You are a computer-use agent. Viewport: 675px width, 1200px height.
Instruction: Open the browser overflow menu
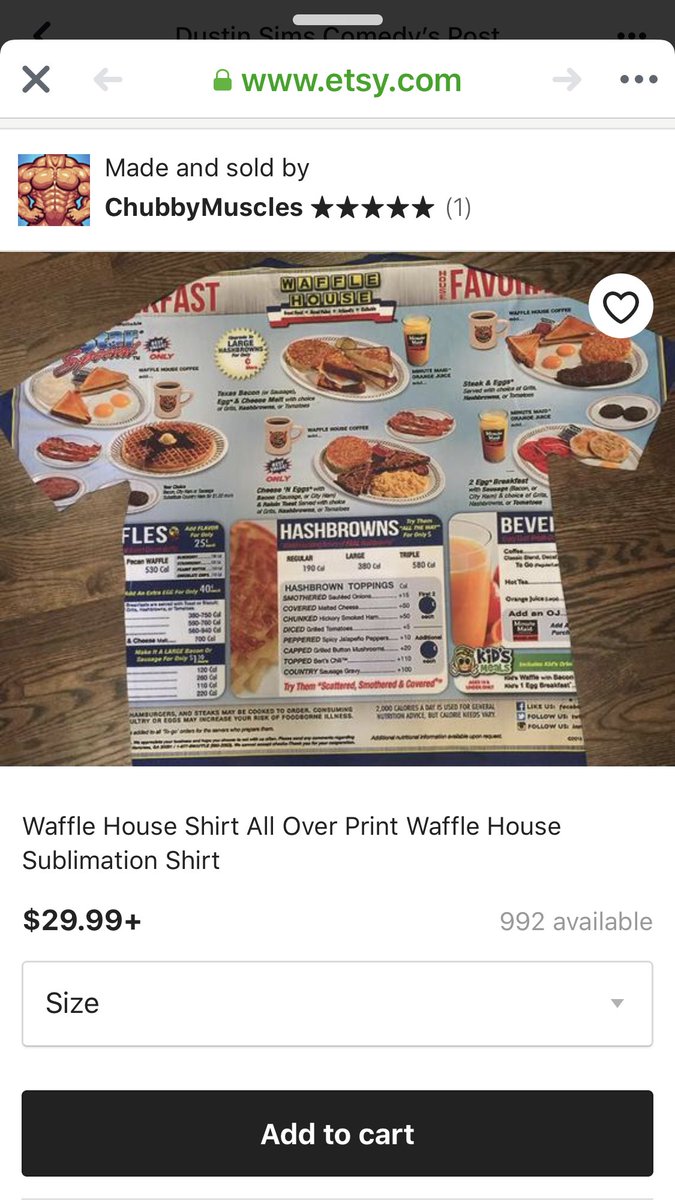[x=638, y=80]
